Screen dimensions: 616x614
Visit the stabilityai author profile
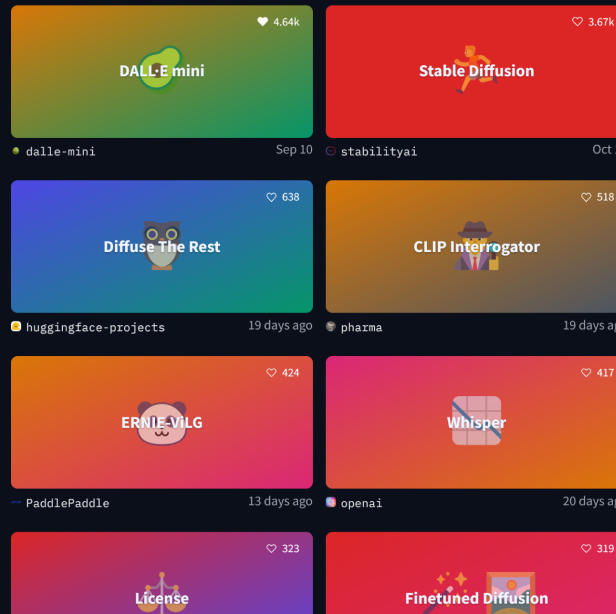(378, 151)
